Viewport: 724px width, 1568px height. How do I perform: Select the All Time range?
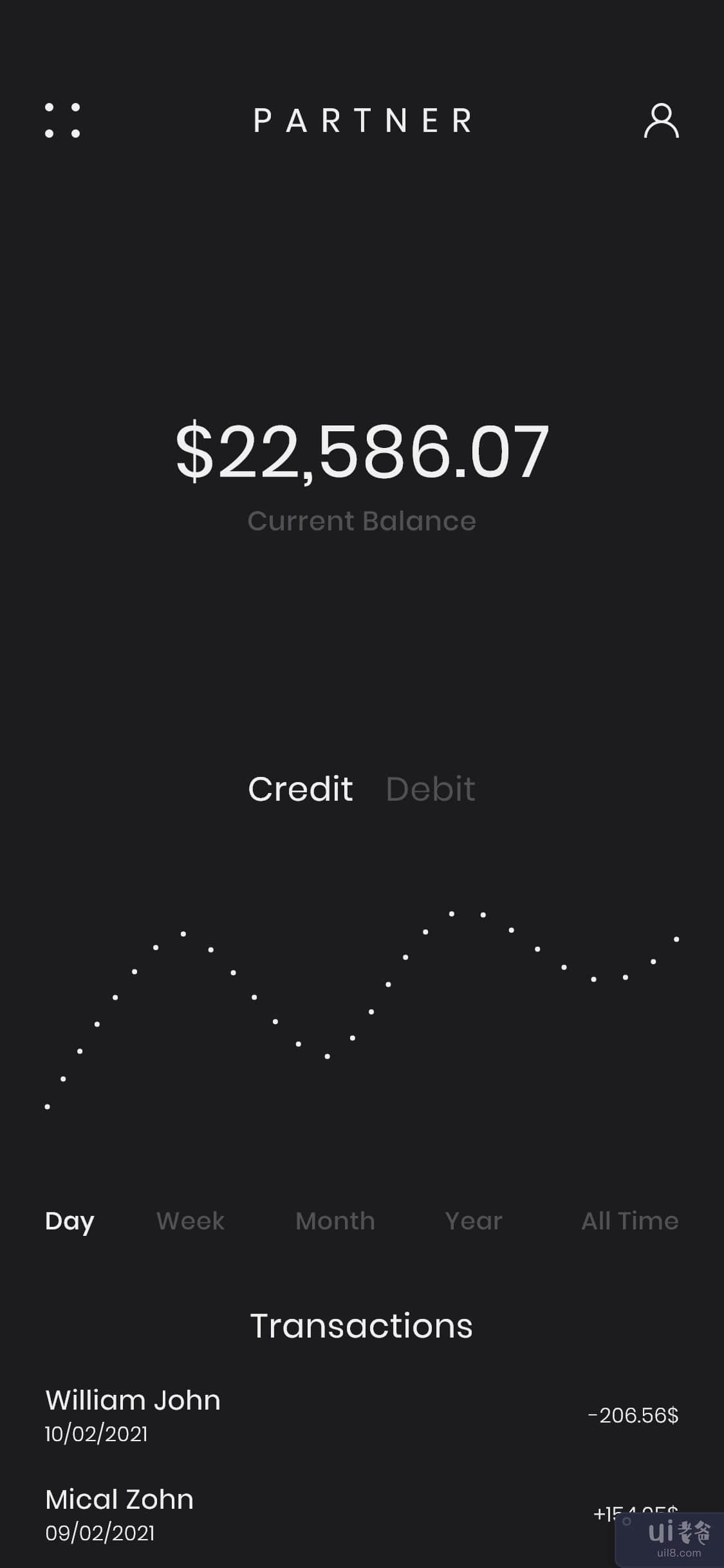(629, 1221)
